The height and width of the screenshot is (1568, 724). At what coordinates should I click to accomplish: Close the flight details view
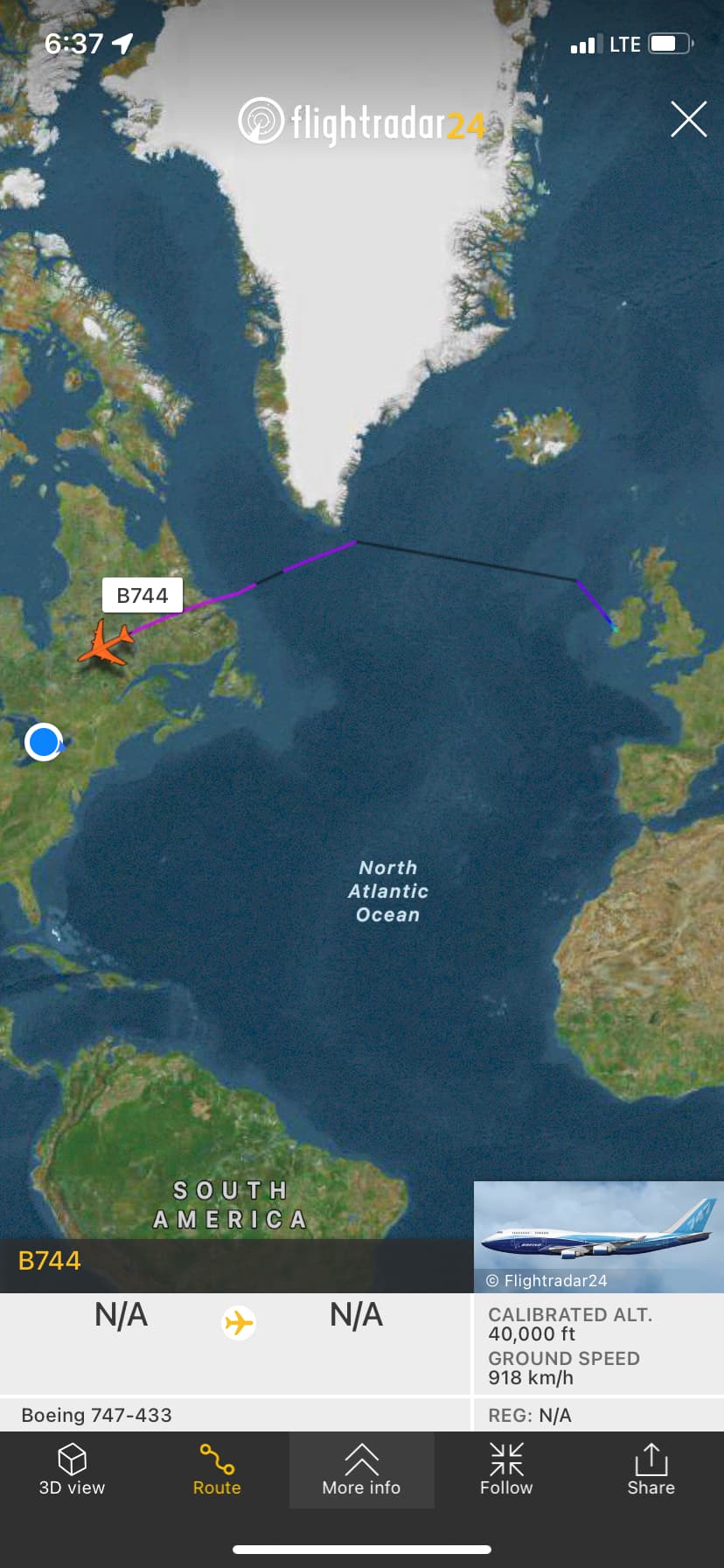(x=688, y=119)
